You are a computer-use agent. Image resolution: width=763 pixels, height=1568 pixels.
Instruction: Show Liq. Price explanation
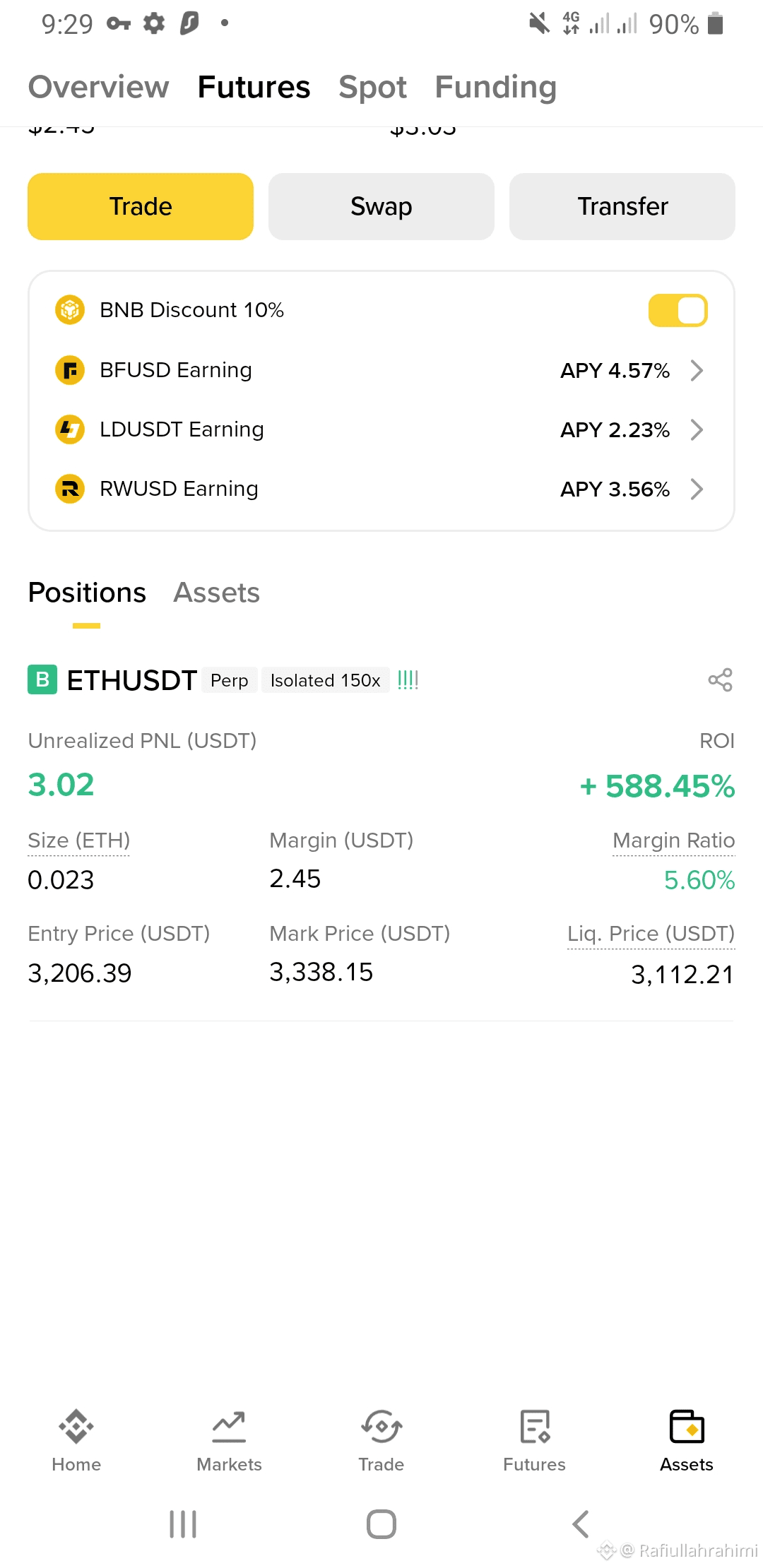[651, 934]
